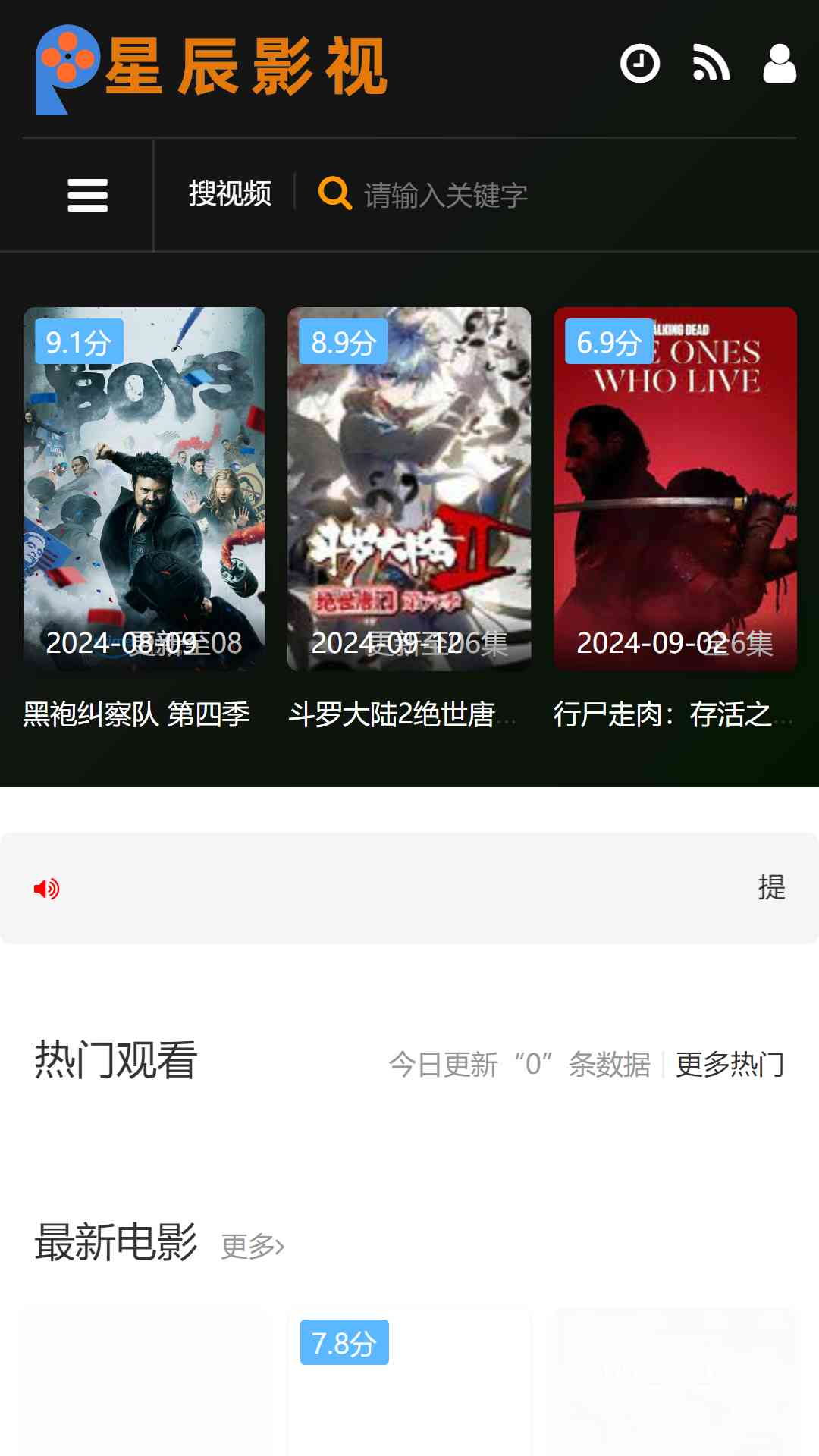
Task: Tap the 搜视频 search type selector
Action: [x=230, y=194]
